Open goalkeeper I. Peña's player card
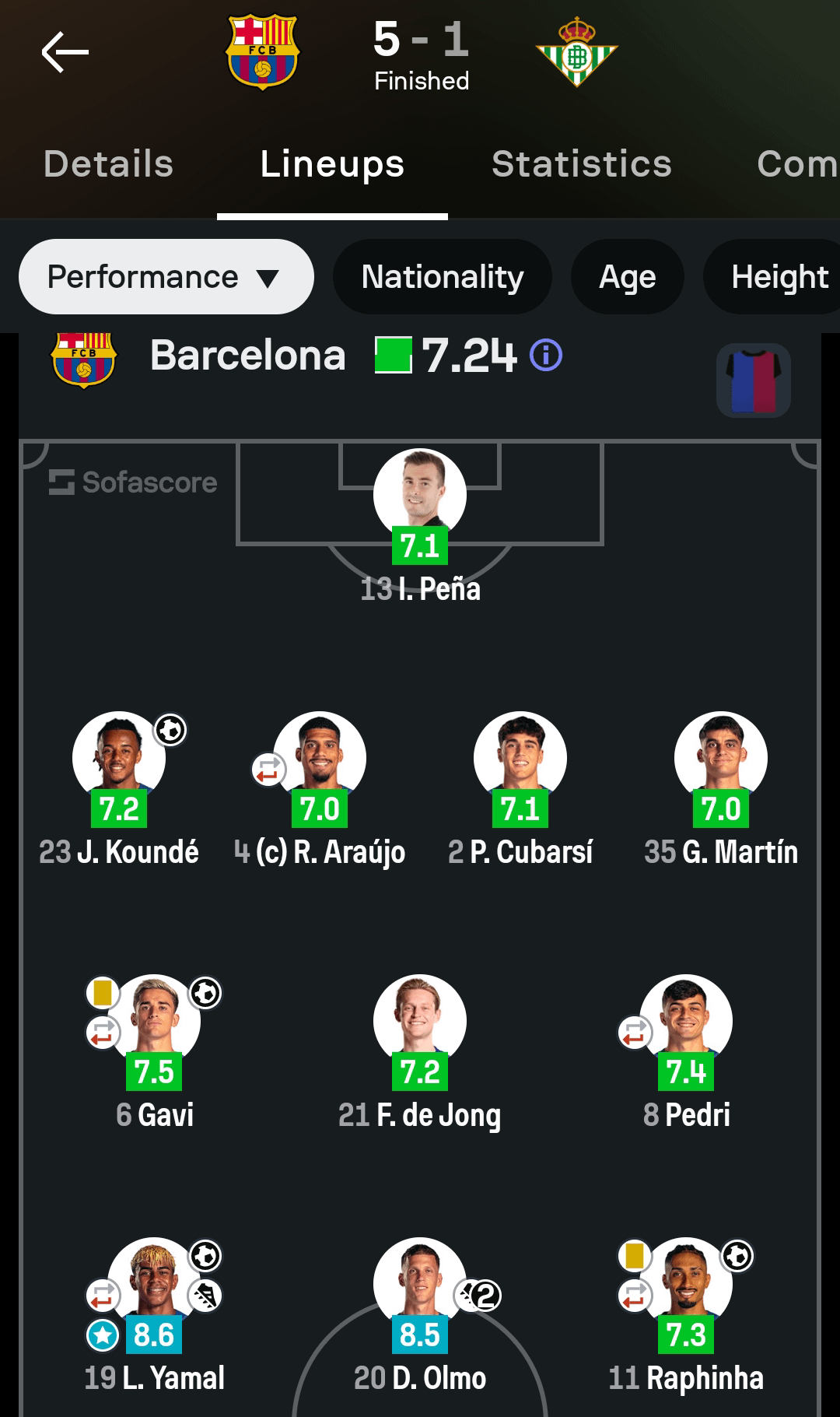840x1417 pixels. pyautogui.click(x=420, y=496)
